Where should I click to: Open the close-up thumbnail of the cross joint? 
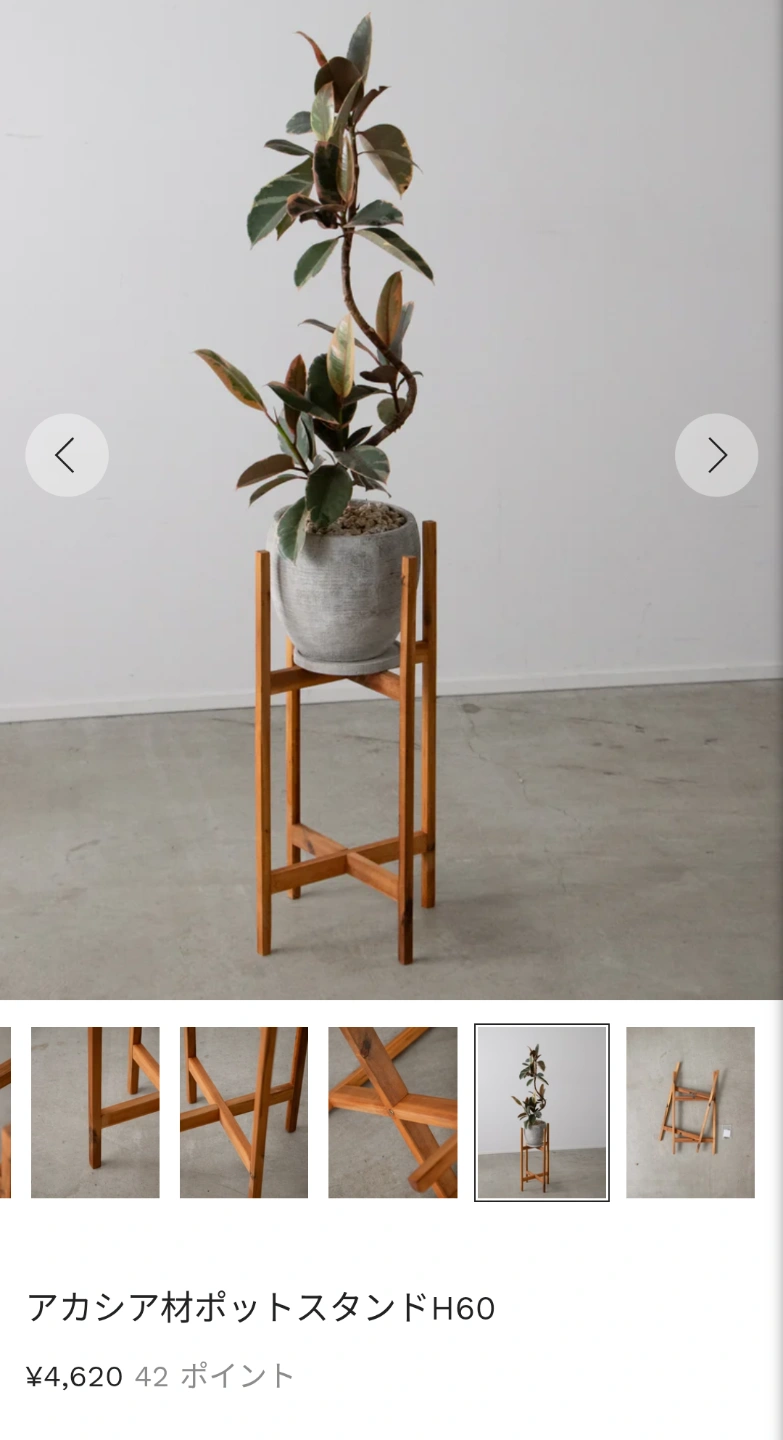(392, 1112)
